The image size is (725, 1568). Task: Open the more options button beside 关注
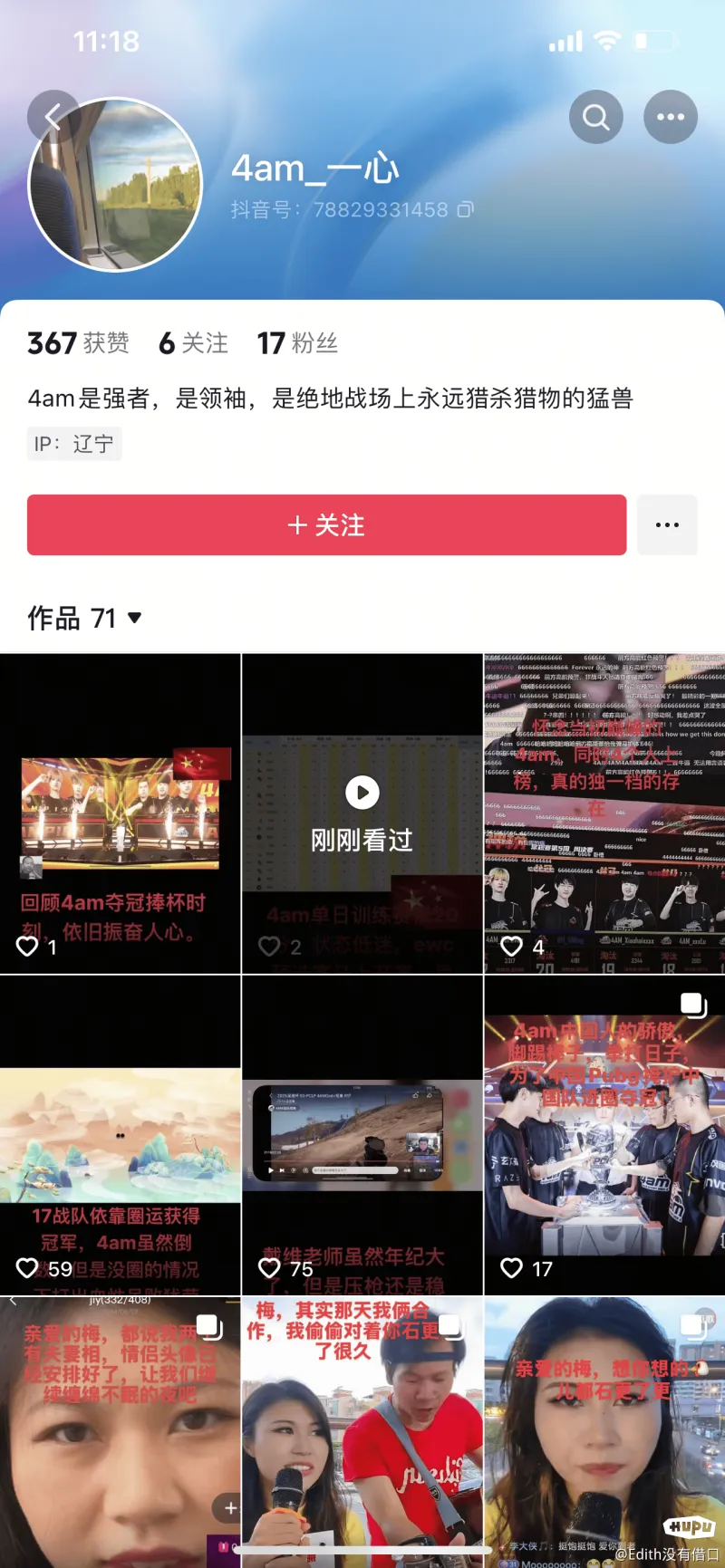tap(667, 524)
